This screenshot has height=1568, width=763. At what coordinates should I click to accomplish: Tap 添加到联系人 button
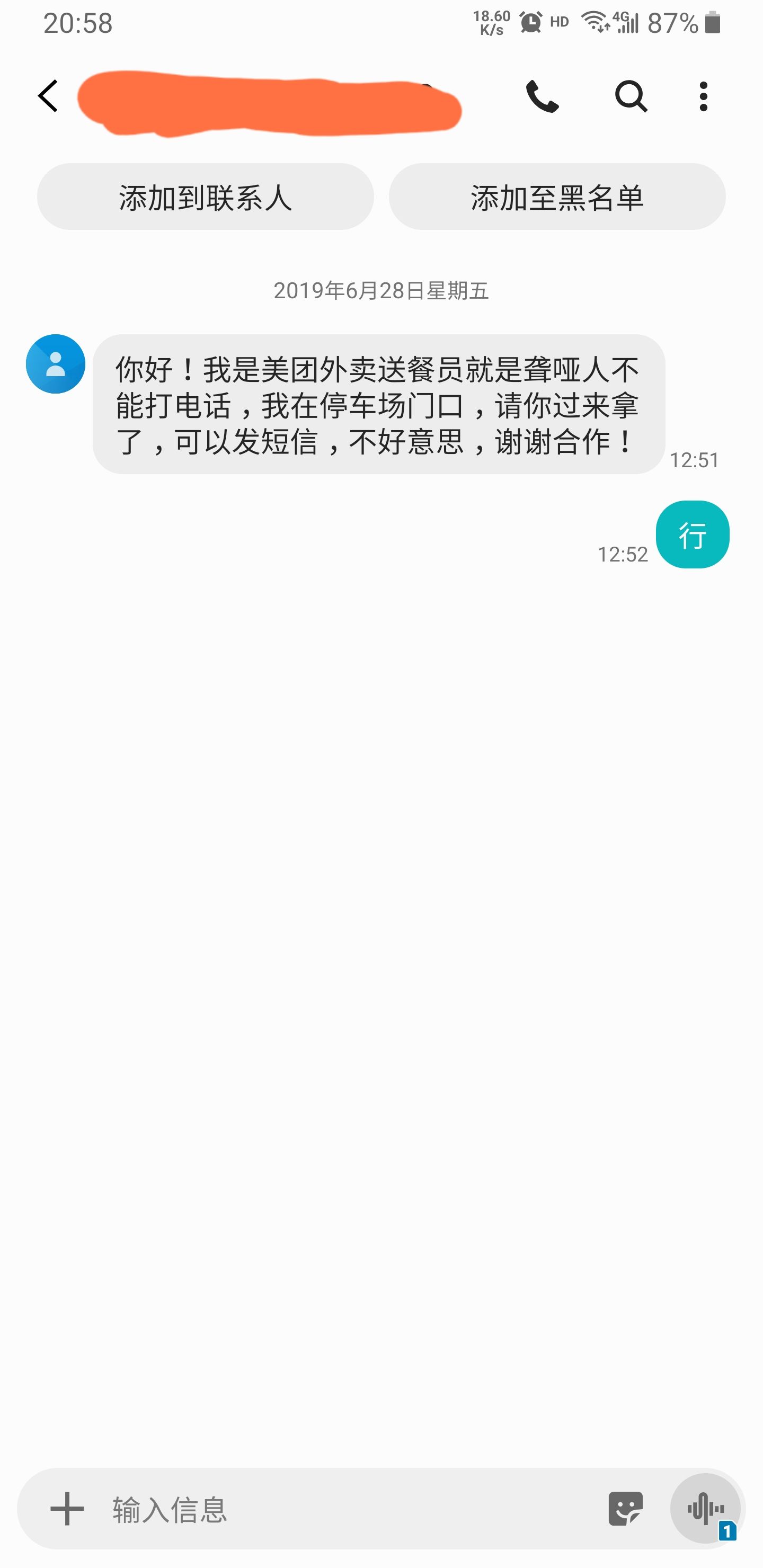pyautogui.click(x=205, y=197)
